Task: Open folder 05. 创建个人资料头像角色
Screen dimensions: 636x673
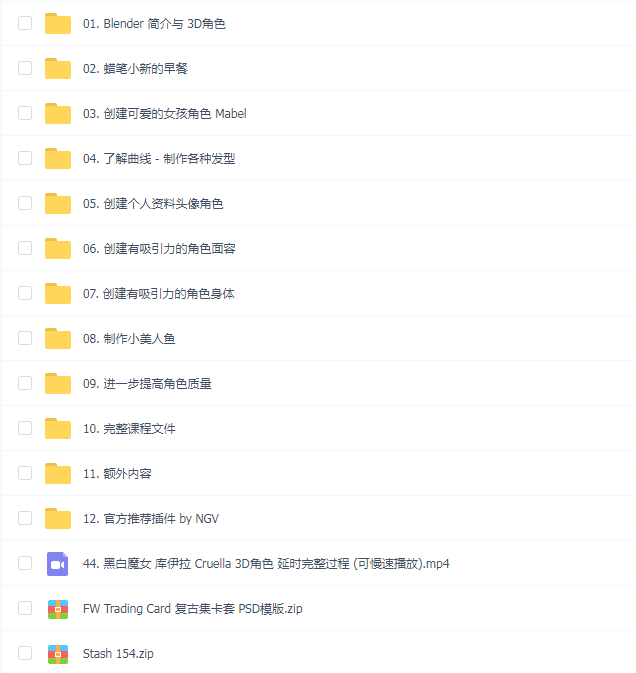Action: click(x=152, y=203)
